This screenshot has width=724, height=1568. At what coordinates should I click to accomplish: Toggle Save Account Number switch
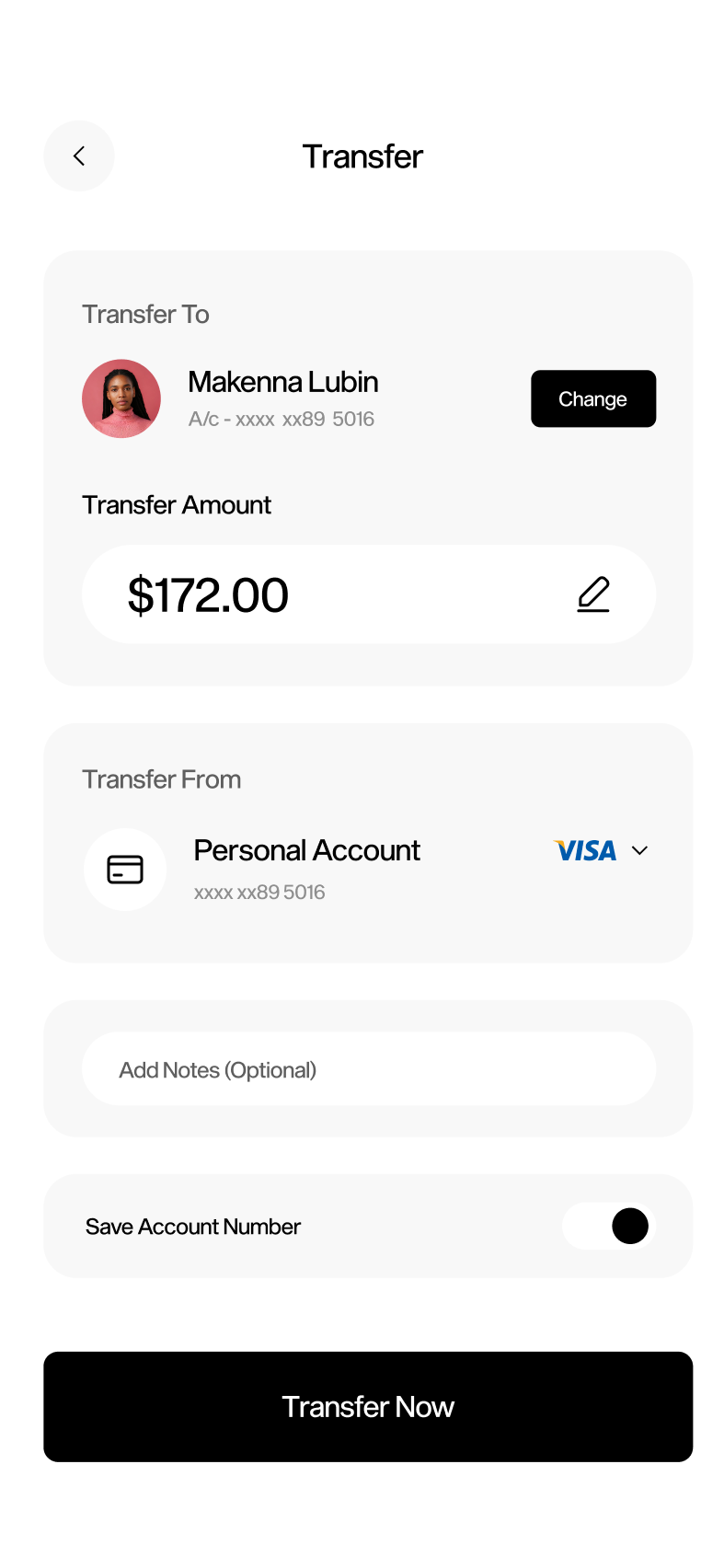click(x=608, y=1226)
